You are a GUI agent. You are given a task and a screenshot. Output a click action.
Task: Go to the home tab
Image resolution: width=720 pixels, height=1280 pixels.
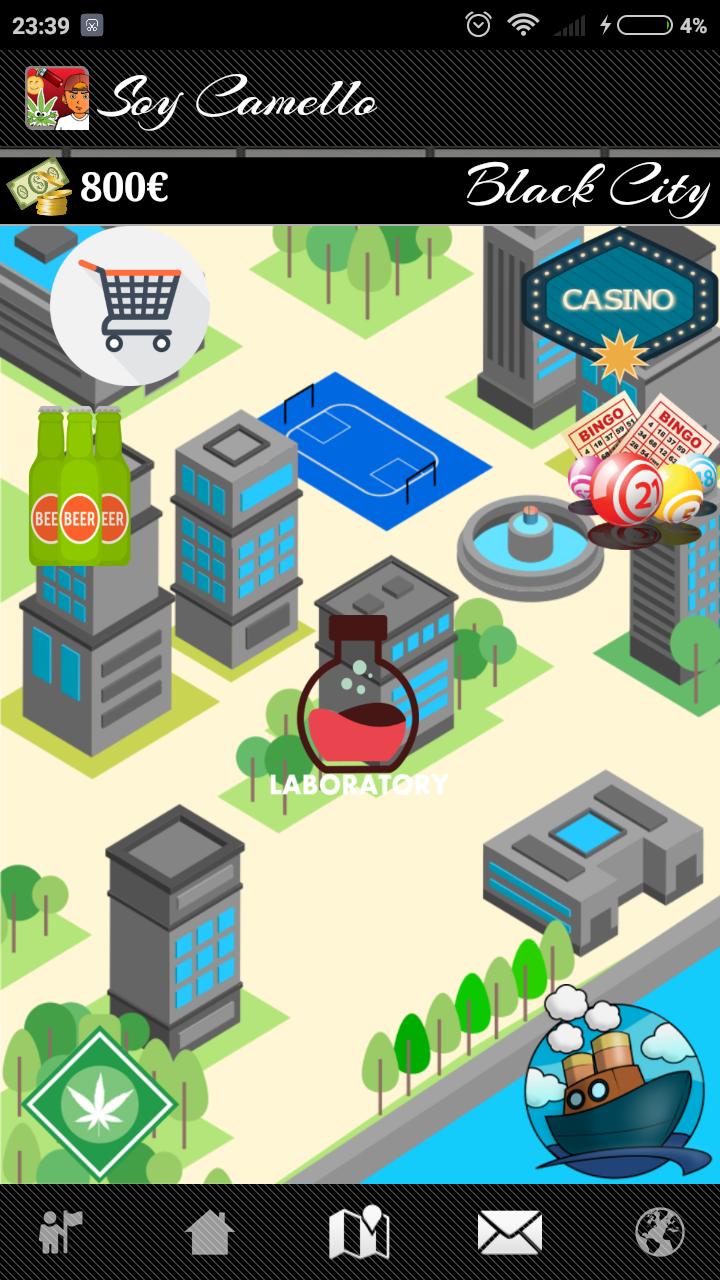(x=209, y=1232)
